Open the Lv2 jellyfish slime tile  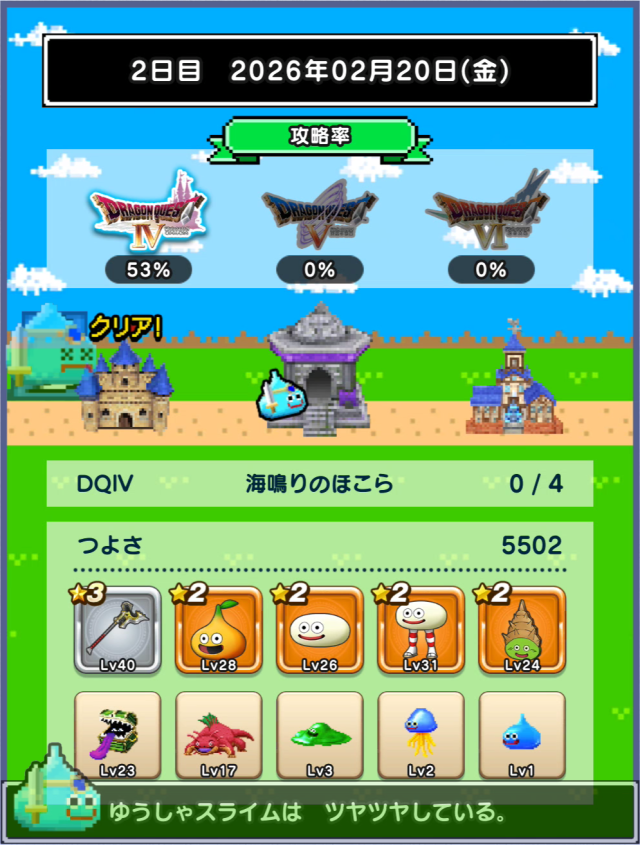click(x=420, y=735)
